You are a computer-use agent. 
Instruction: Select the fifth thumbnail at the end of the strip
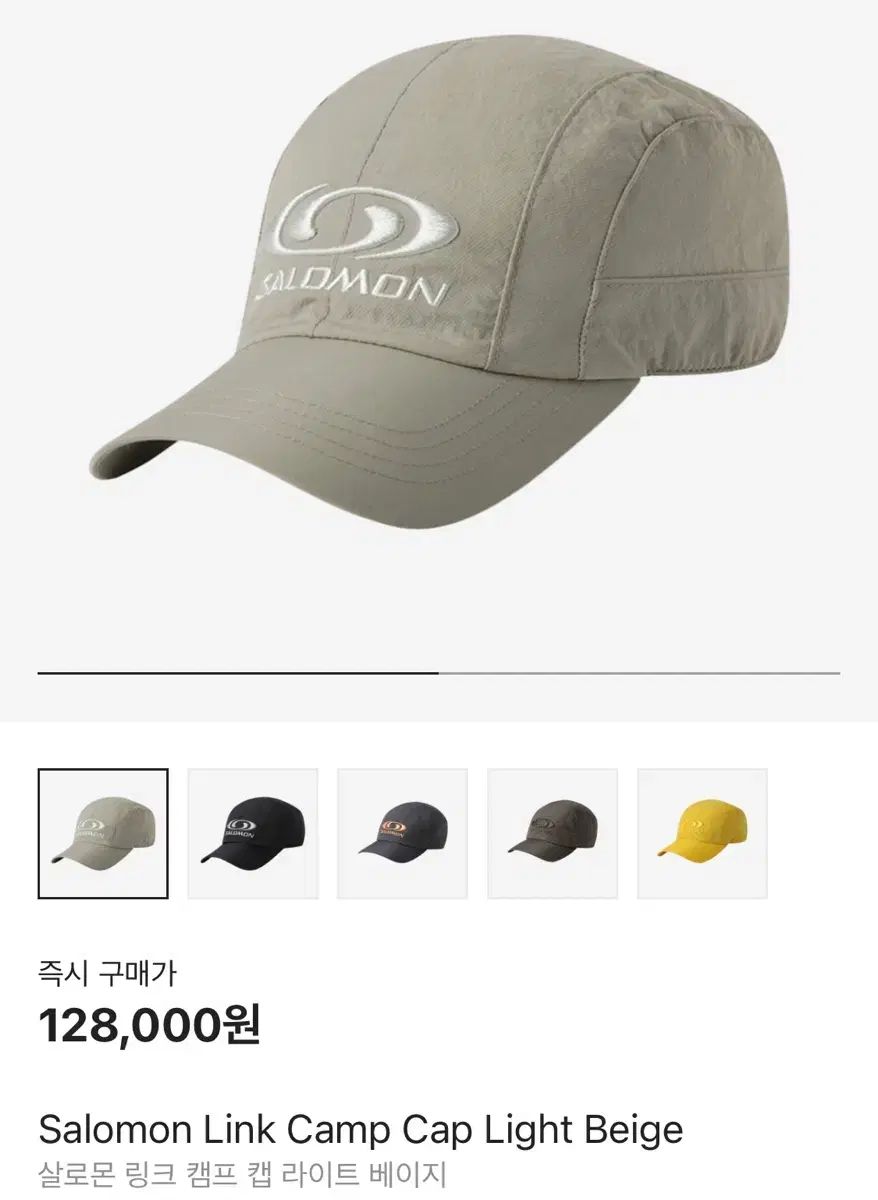click(x=700, y=831)
